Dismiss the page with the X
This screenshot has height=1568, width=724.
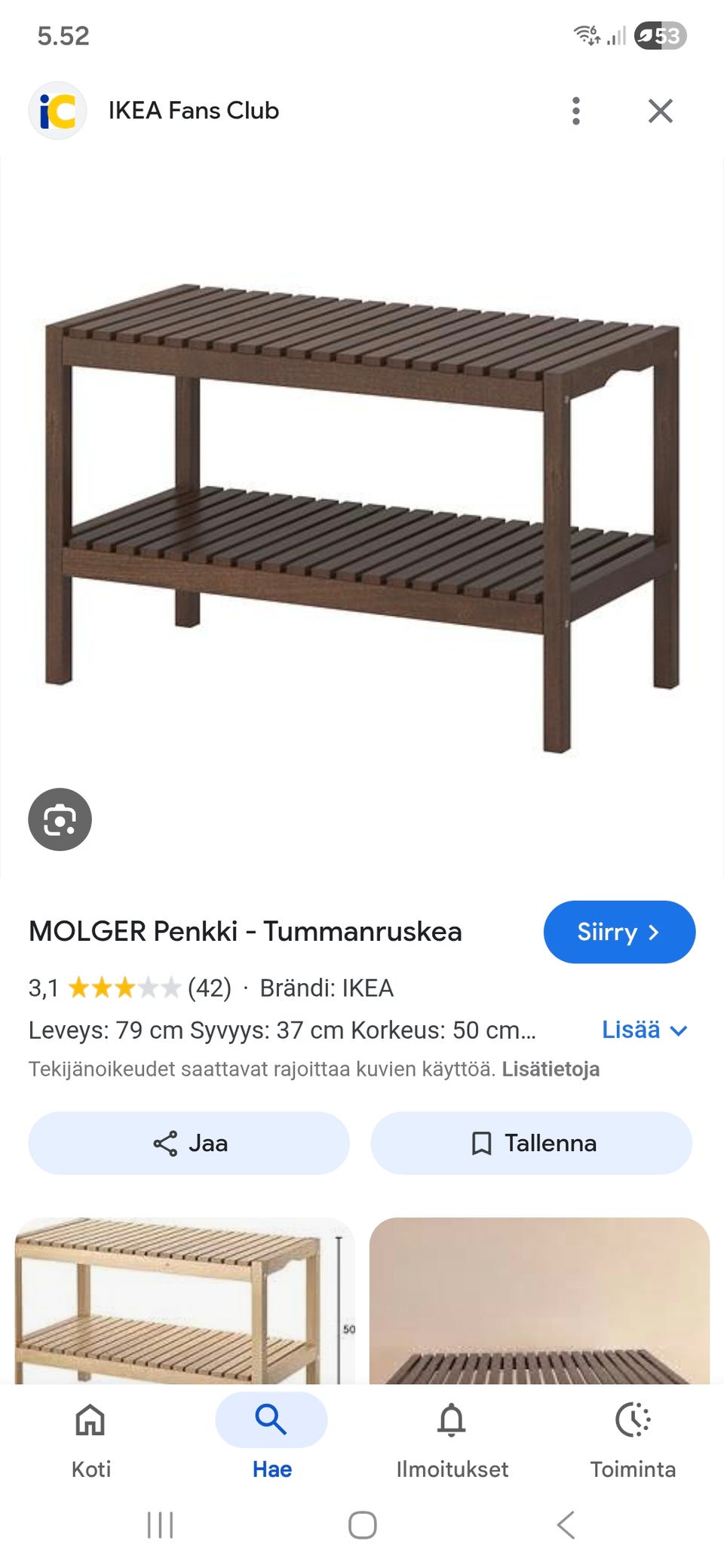point(661,110)
